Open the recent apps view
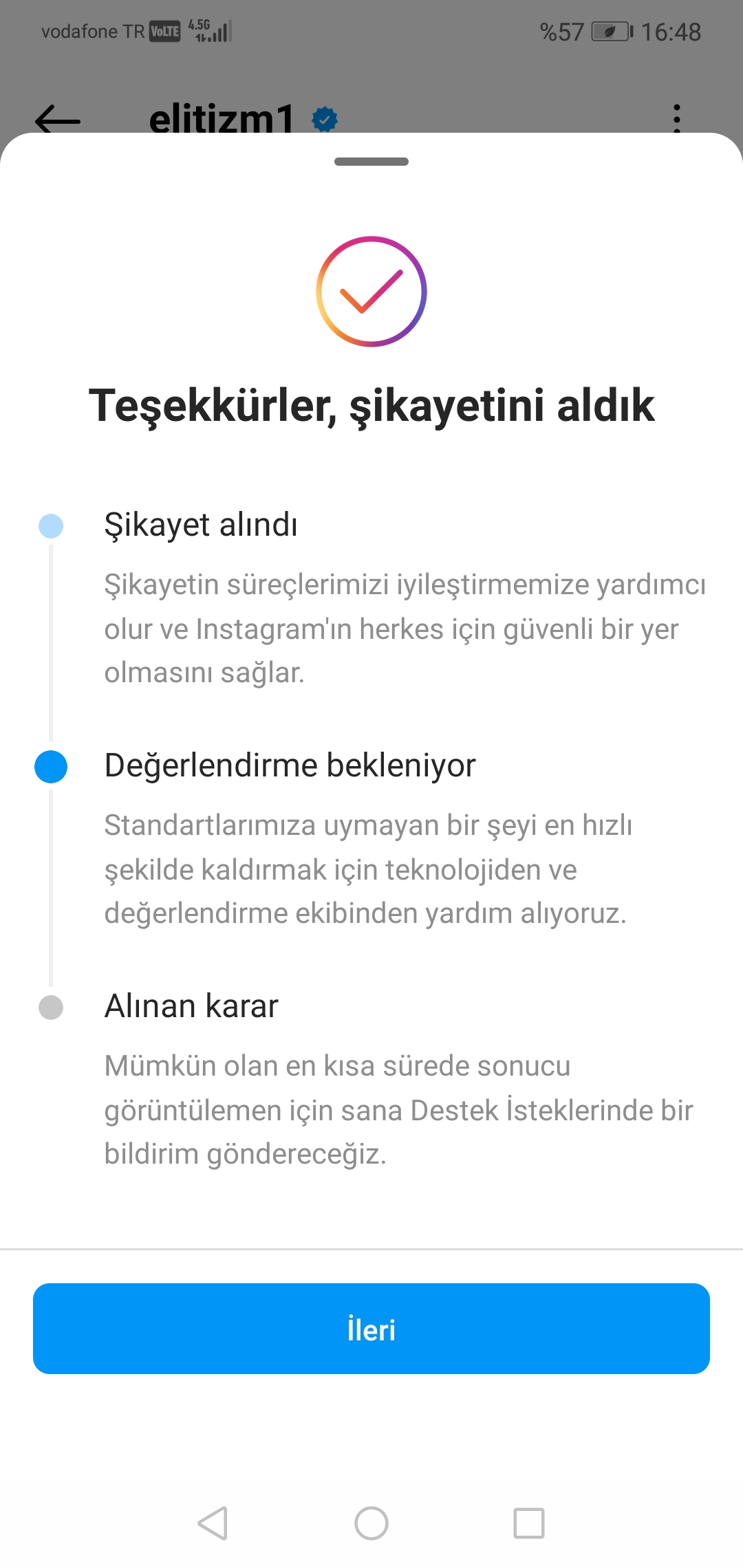743x1568 pixels. (x=529, y=1523)
